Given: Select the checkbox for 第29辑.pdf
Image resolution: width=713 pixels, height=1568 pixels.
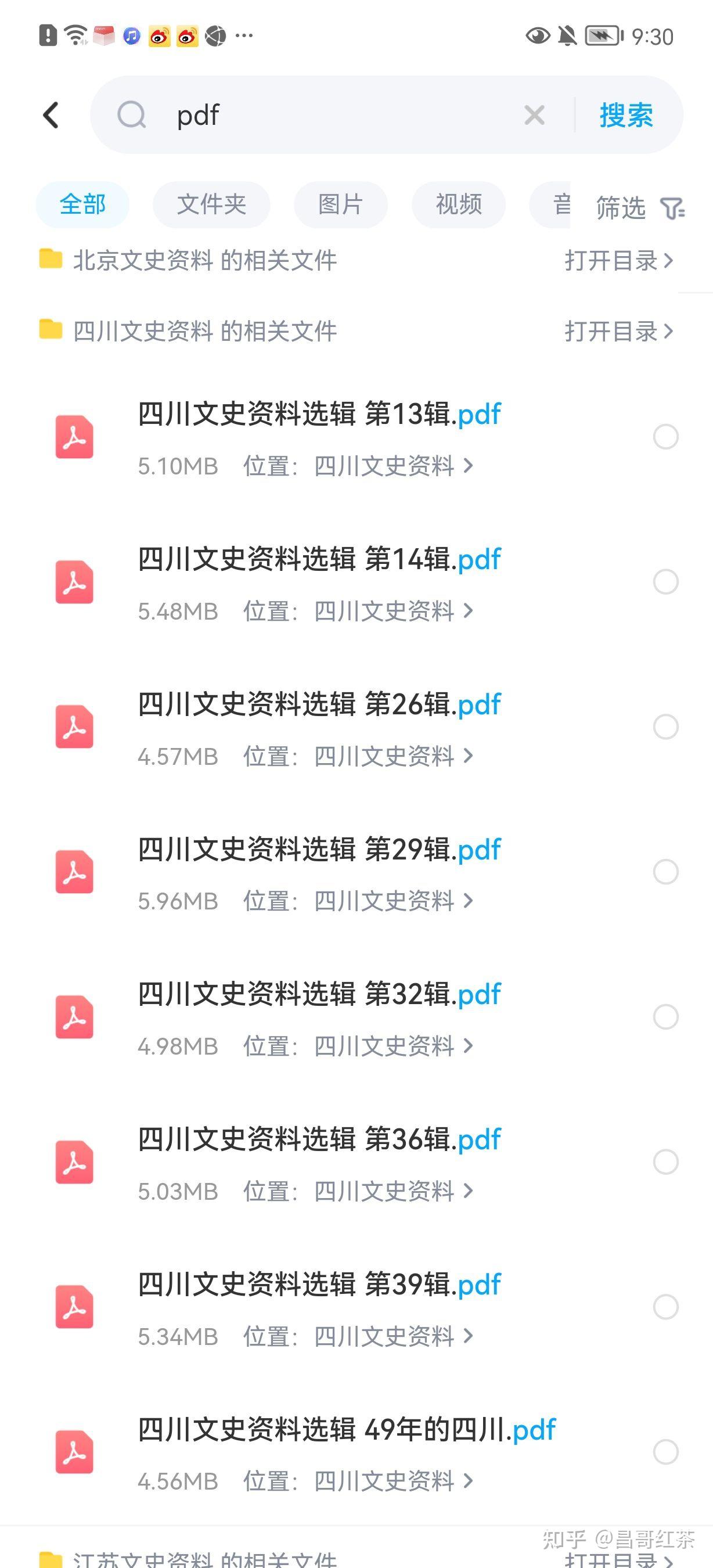Looking at the screenshot, I should 665,872.
